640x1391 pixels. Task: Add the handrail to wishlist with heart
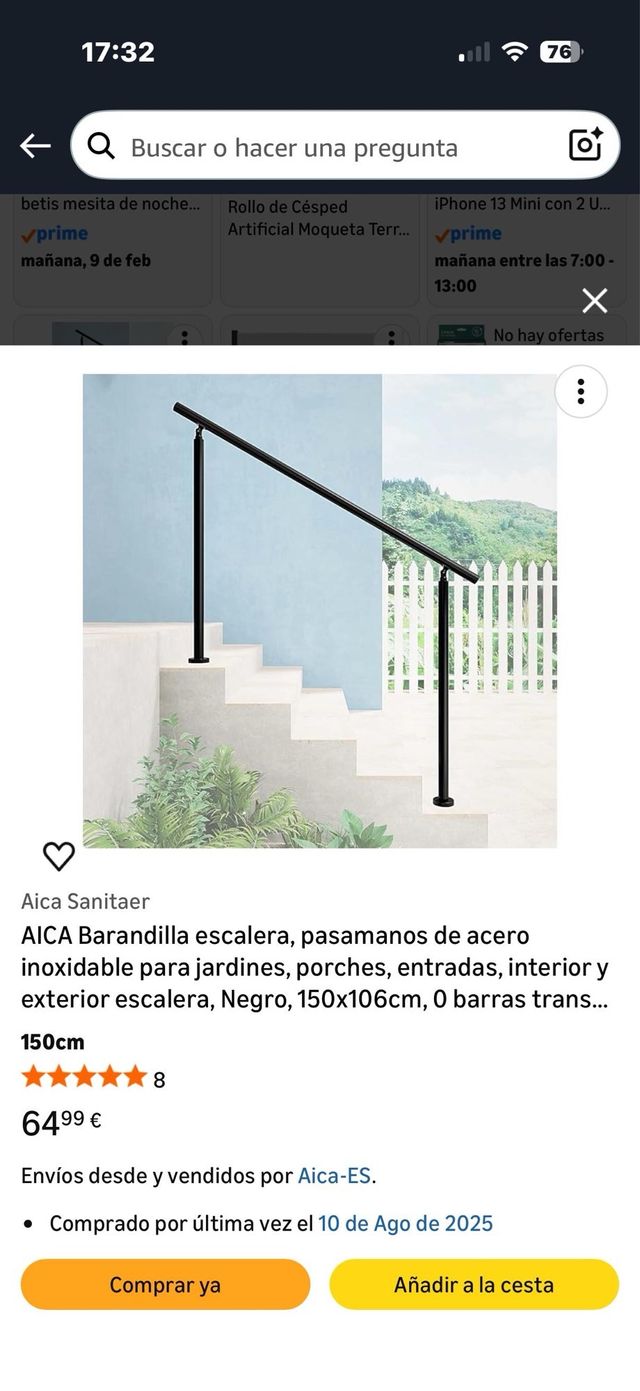click(x=59, y=856)
